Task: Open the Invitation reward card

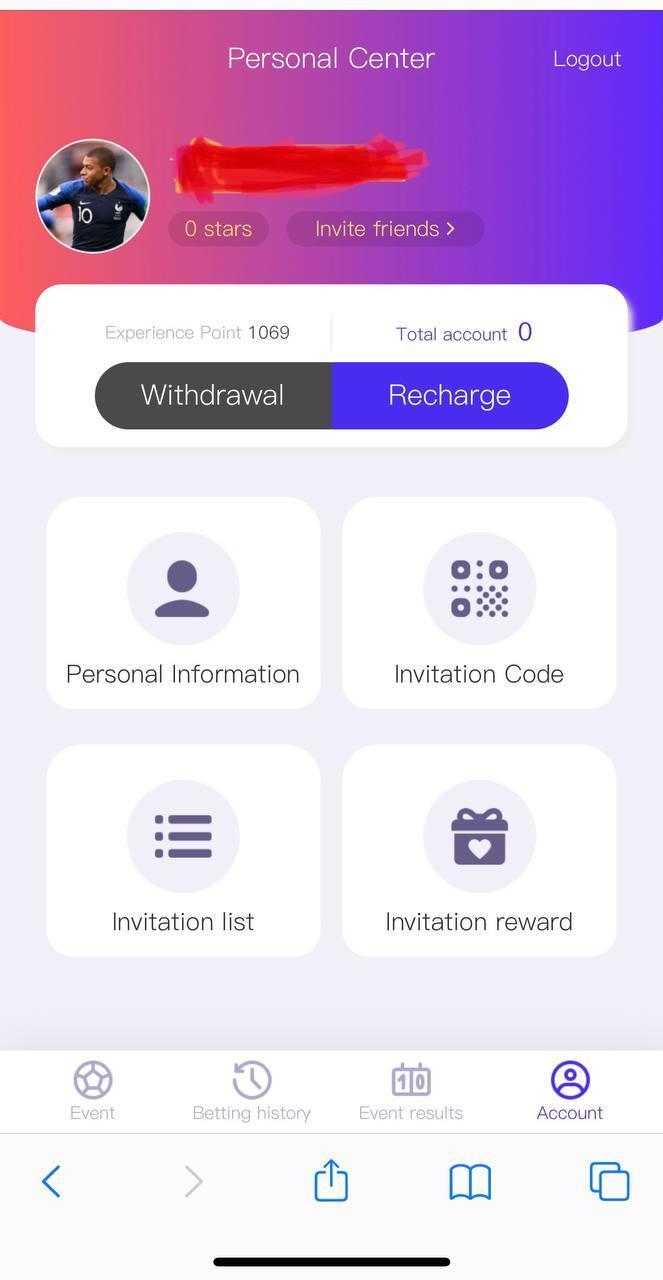Action: click(x=479, y=850)
